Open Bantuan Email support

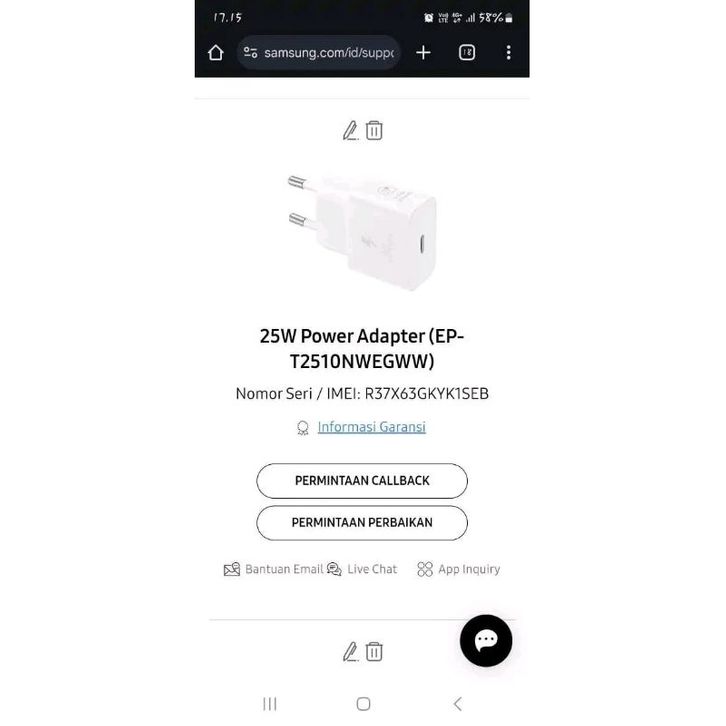[273, 569]
